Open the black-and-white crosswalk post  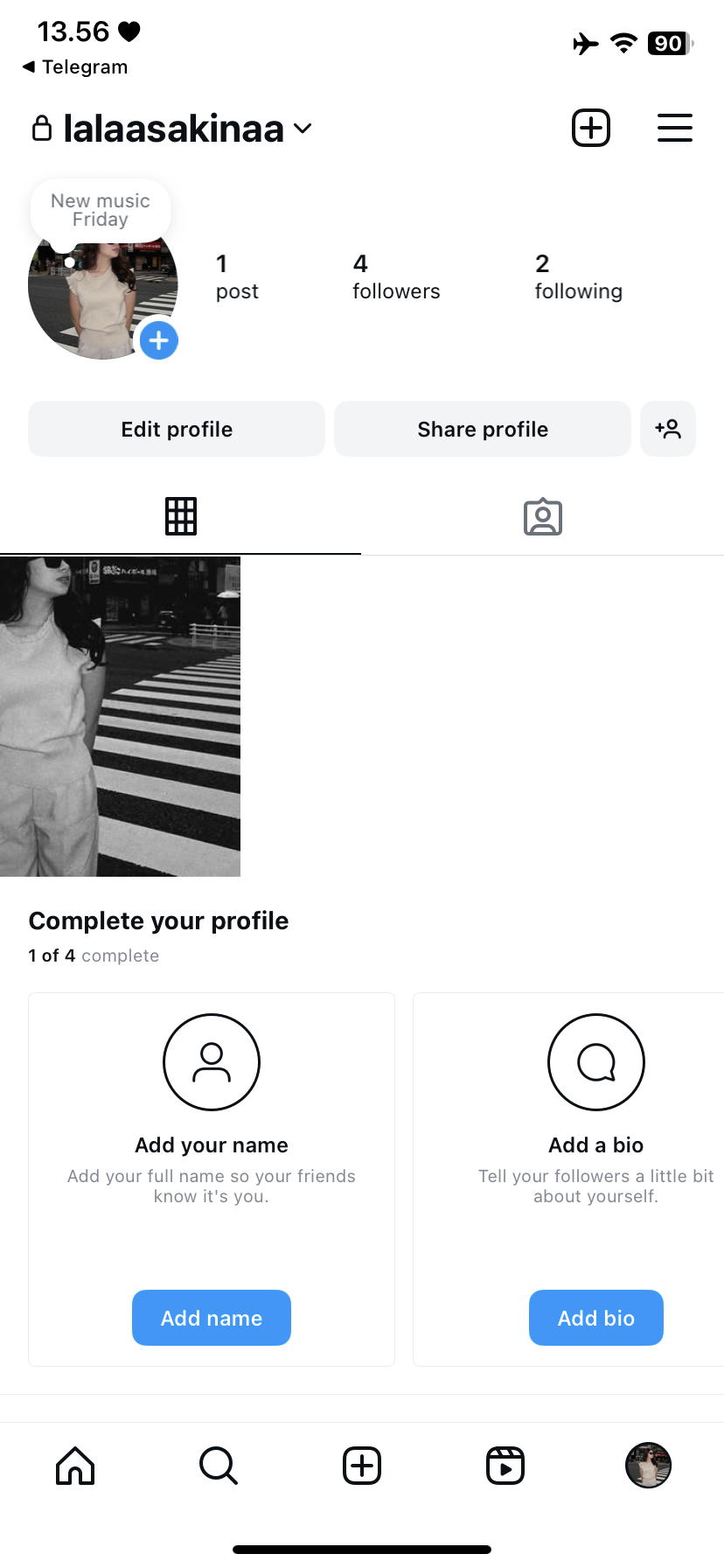click(x=120, y=717)
